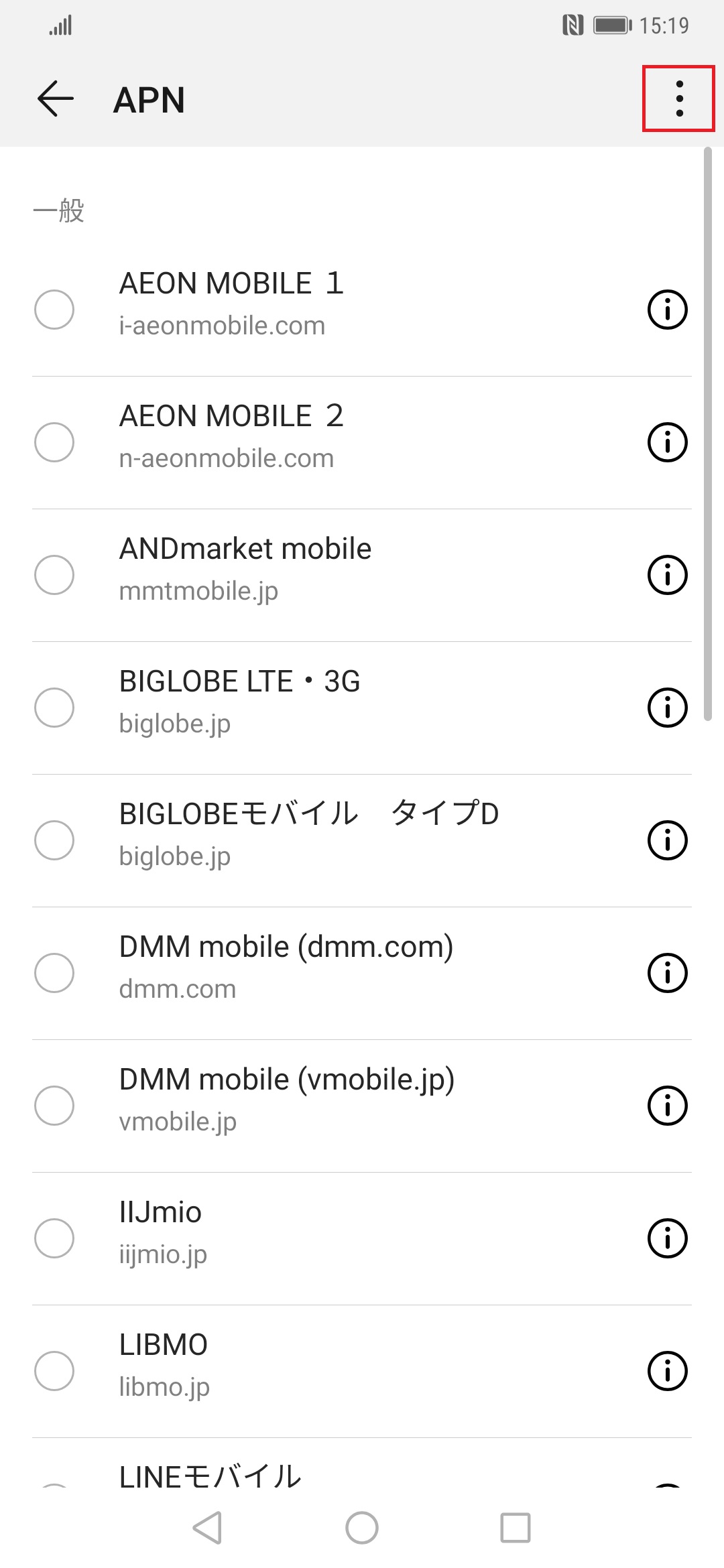View BIGLOBE LTE・3G APN details
The height and width of the screenshot is (1568, 724).
pos(667,707)
